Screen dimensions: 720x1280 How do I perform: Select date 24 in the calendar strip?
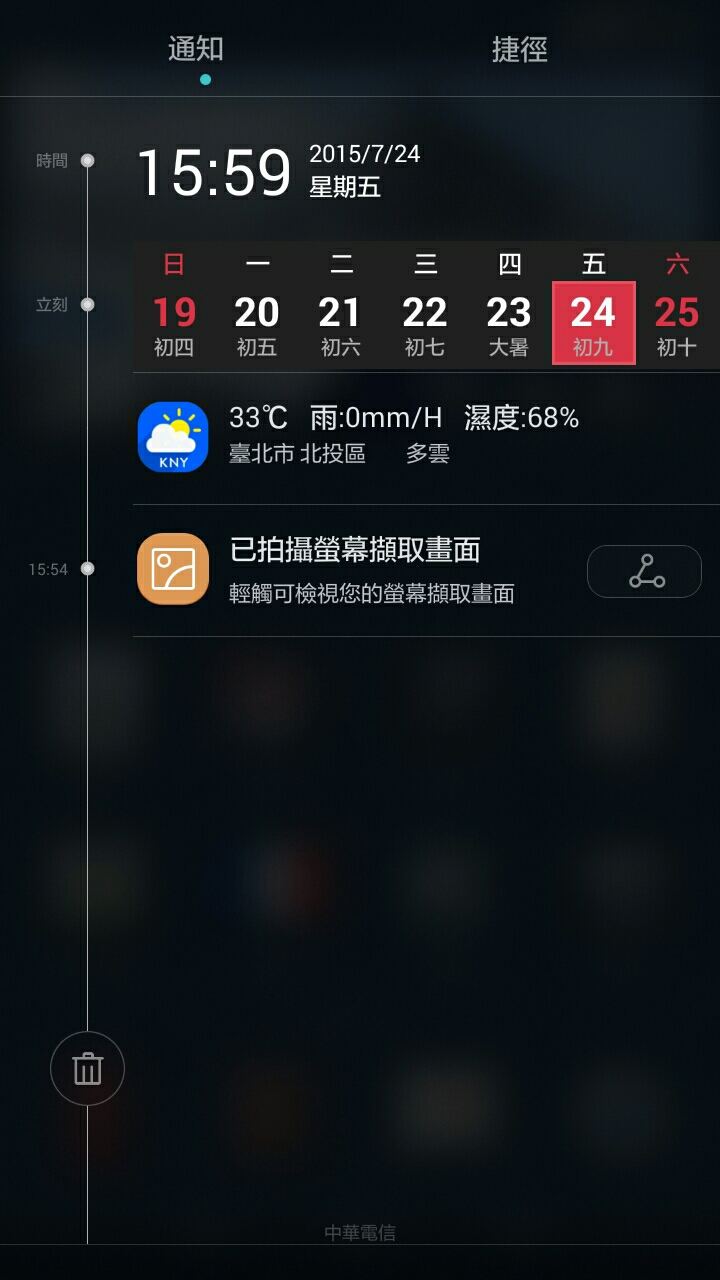tap(593, 323)
